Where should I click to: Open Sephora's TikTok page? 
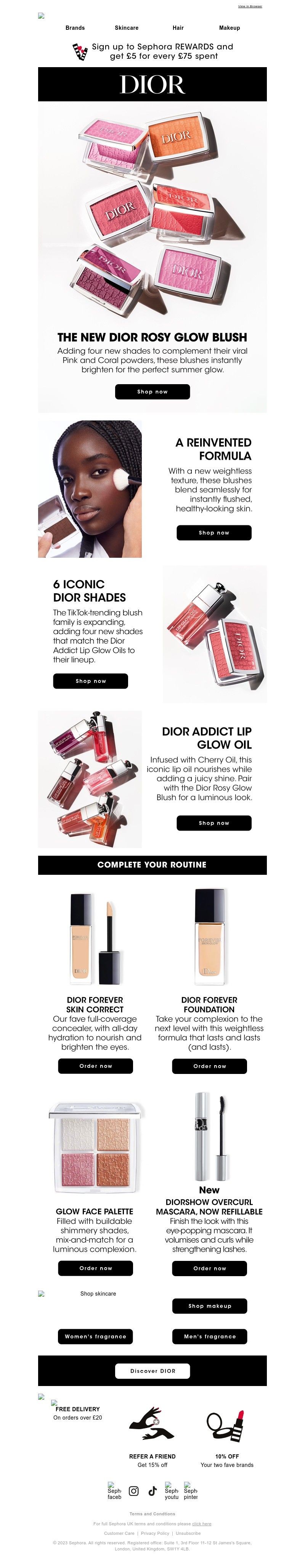pos(152,1491)
